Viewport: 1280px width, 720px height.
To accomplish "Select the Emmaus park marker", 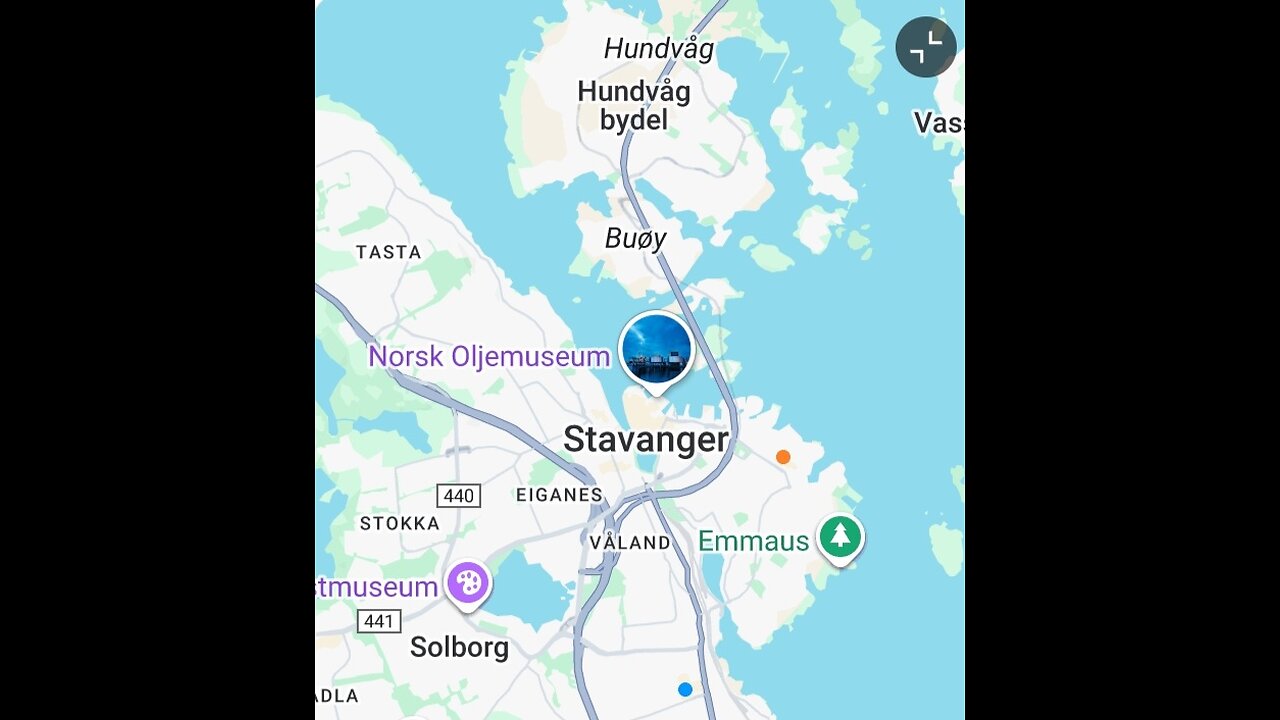I will click(x=840, y=537).
